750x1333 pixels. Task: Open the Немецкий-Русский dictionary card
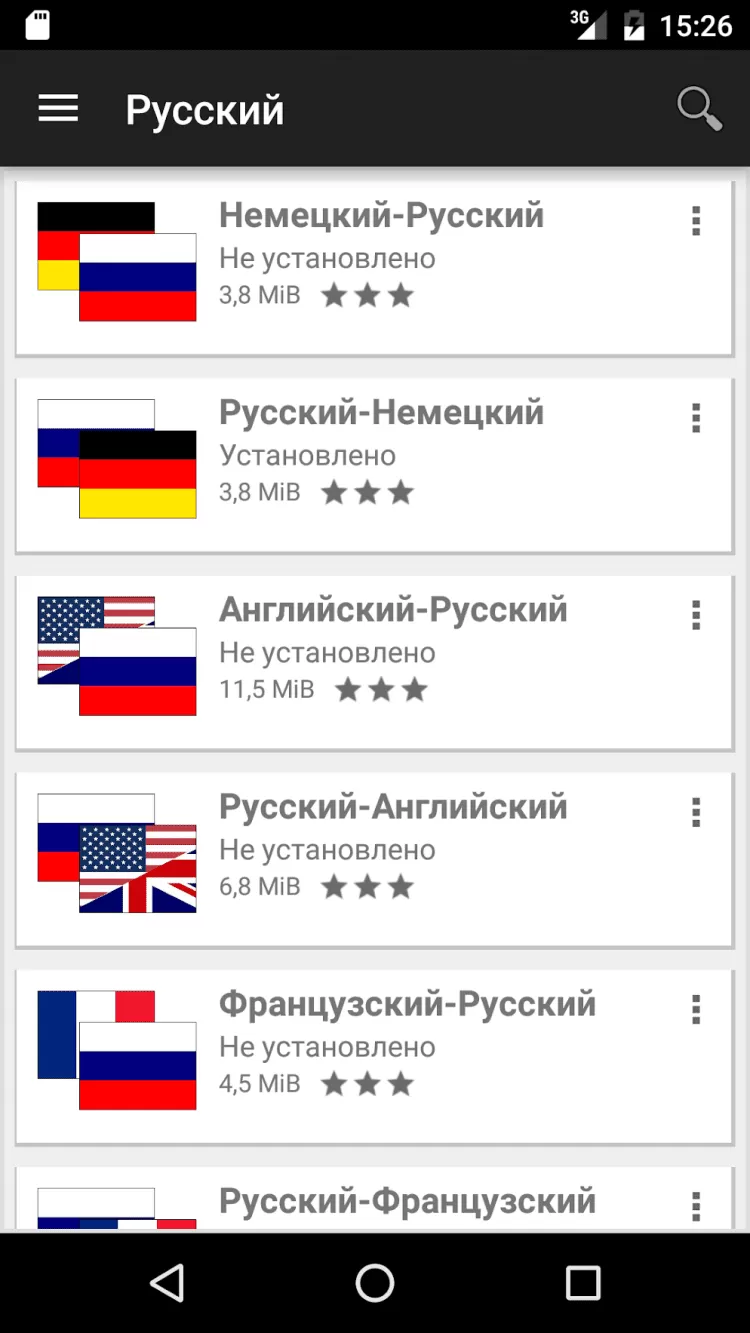(380, 267)
